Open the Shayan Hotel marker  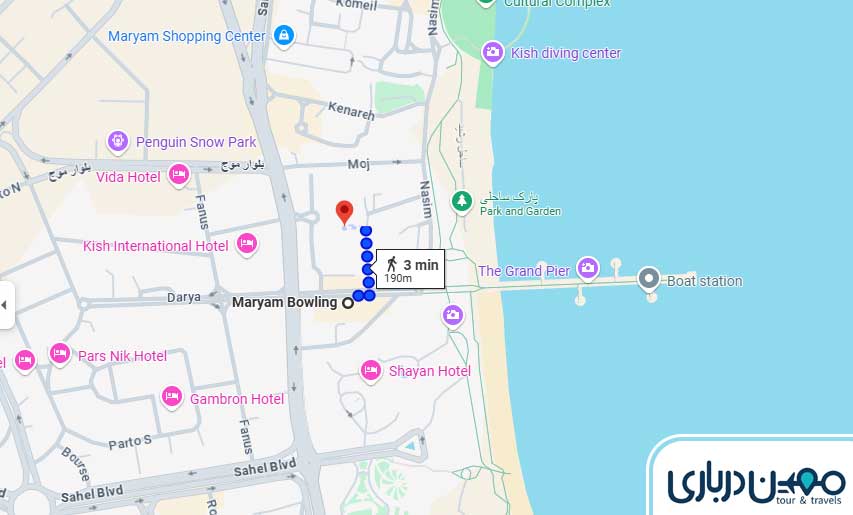click(370, 371)
